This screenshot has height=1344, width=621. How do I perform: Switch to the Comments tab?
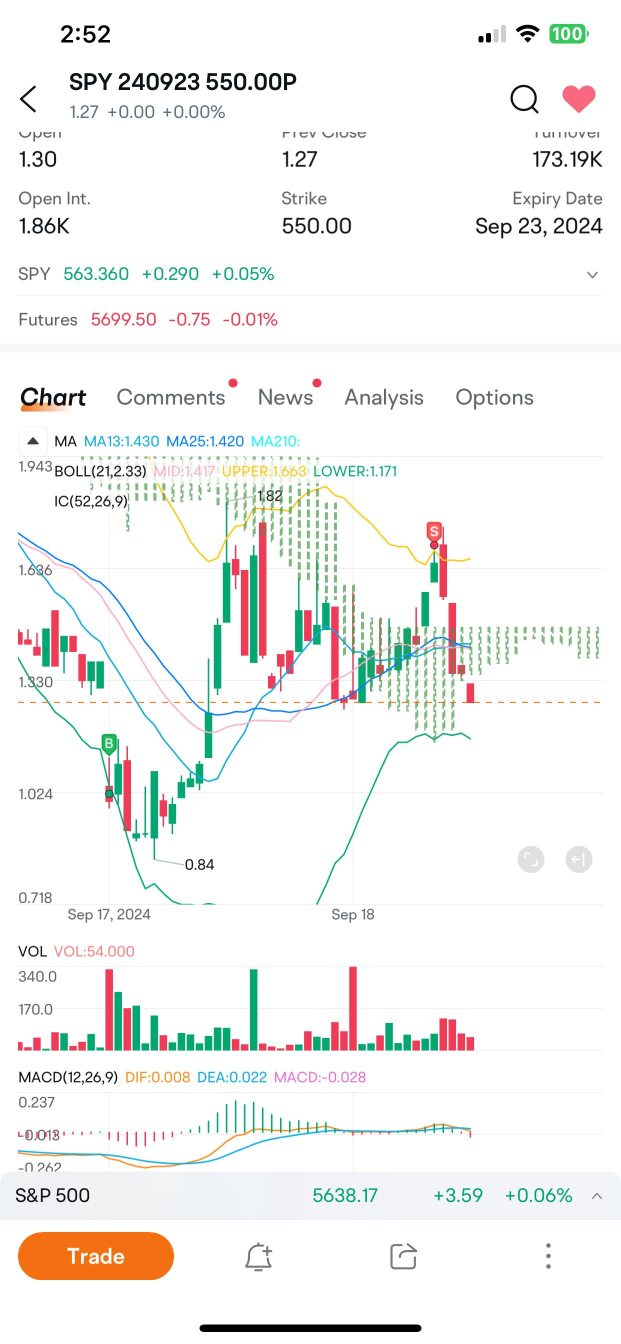[171, 397]
